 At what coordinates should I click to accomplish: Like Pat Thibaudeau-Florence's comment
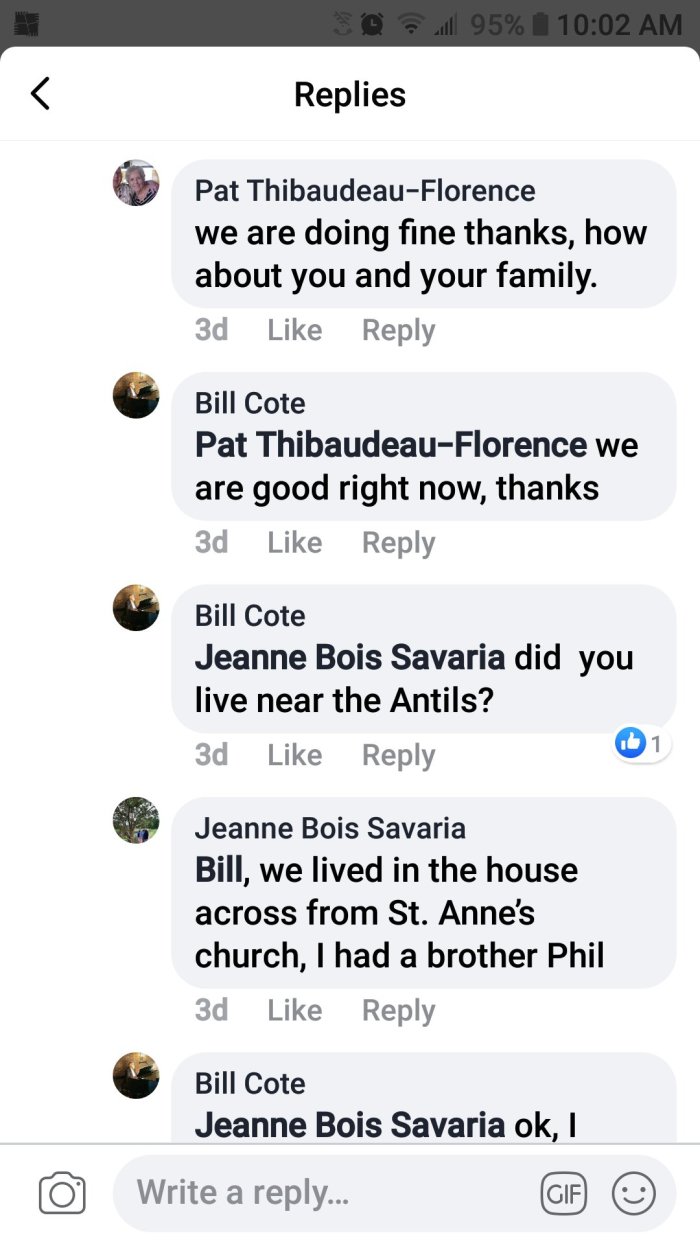[294, 330]
